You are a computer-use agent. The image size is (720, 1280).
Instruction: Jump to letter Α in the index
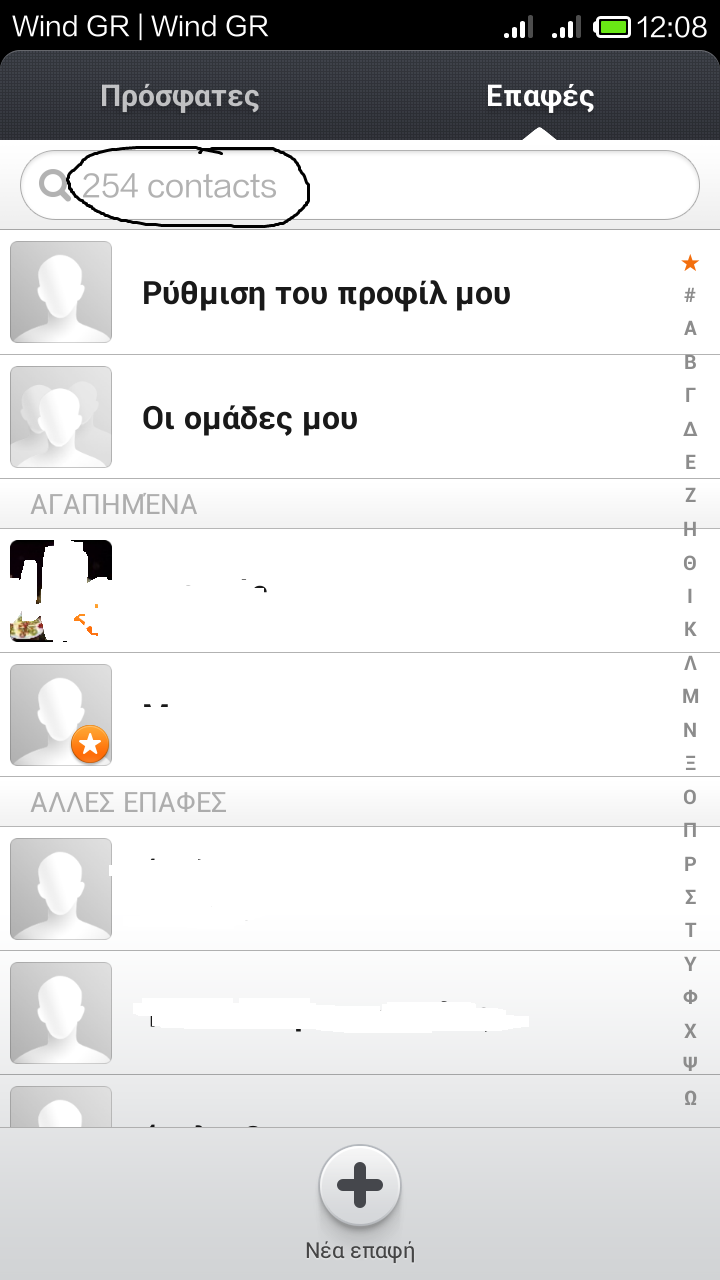pyautogui.click(x=690, y=329)
